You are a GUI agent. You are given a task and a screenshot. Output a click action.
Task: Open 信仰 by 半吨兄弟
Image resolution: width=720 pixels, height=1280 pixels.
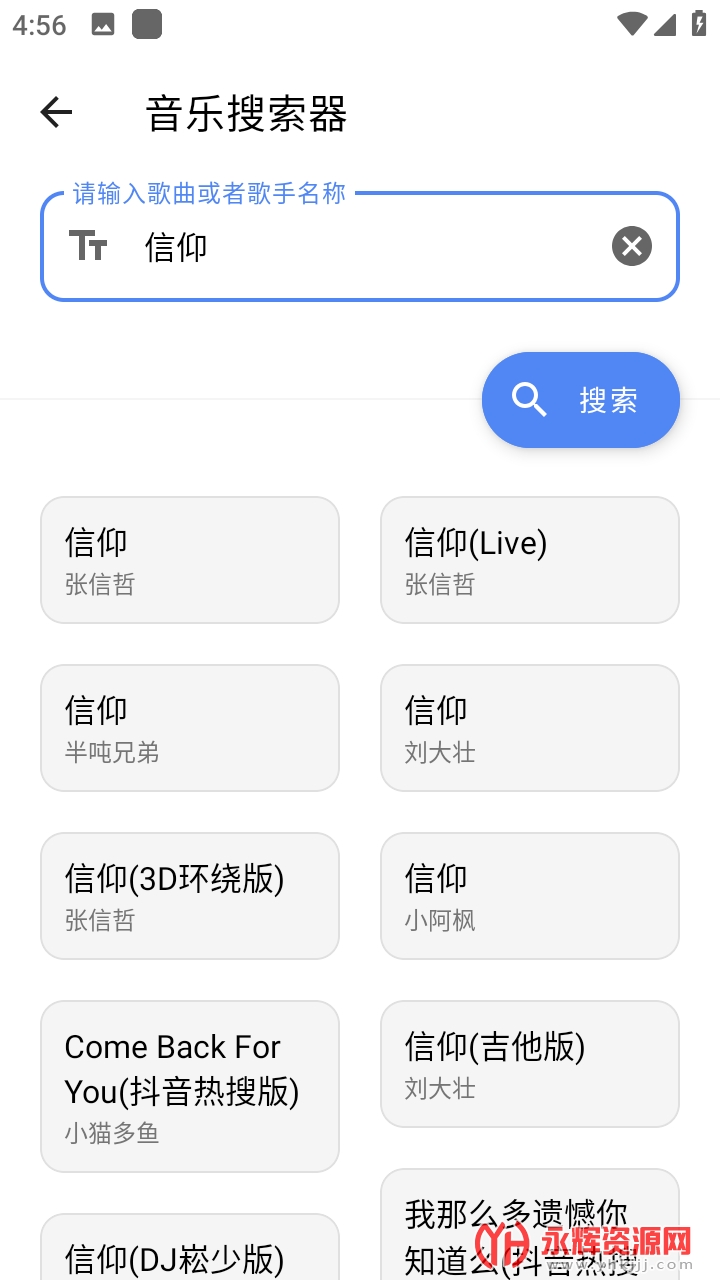(x=189, y=728)
